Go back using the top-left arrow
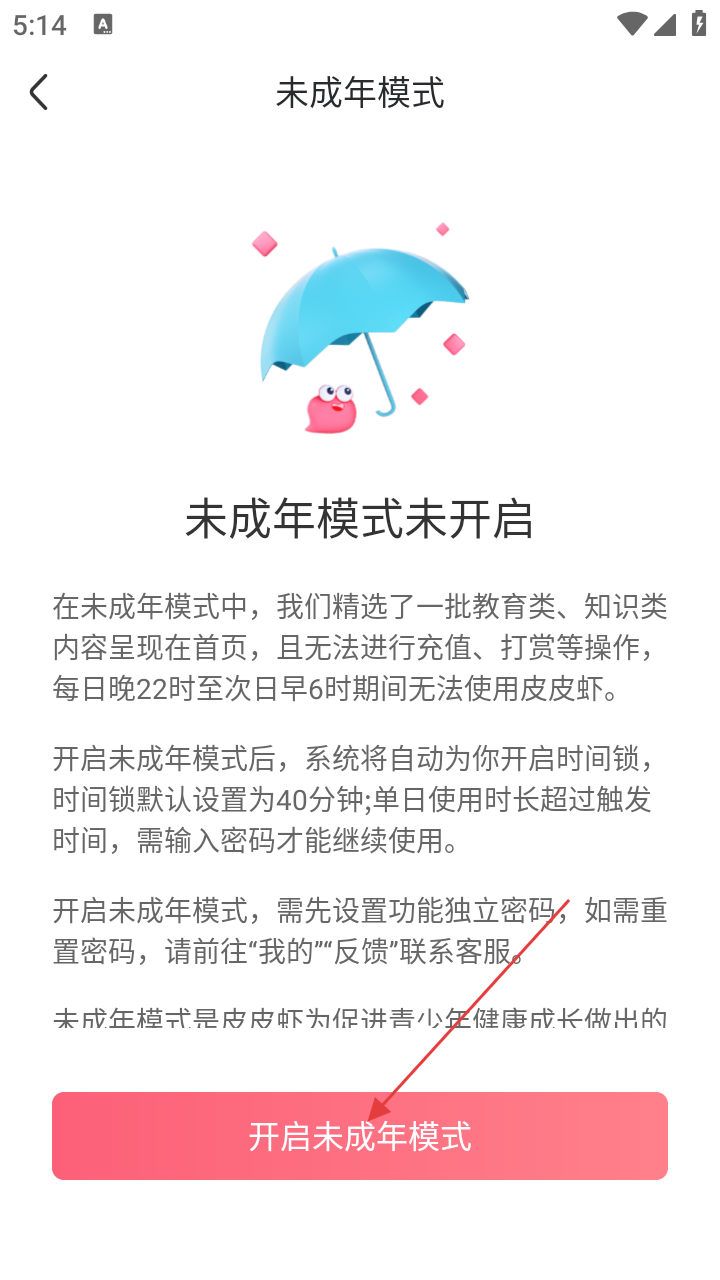 pos(39,93)
